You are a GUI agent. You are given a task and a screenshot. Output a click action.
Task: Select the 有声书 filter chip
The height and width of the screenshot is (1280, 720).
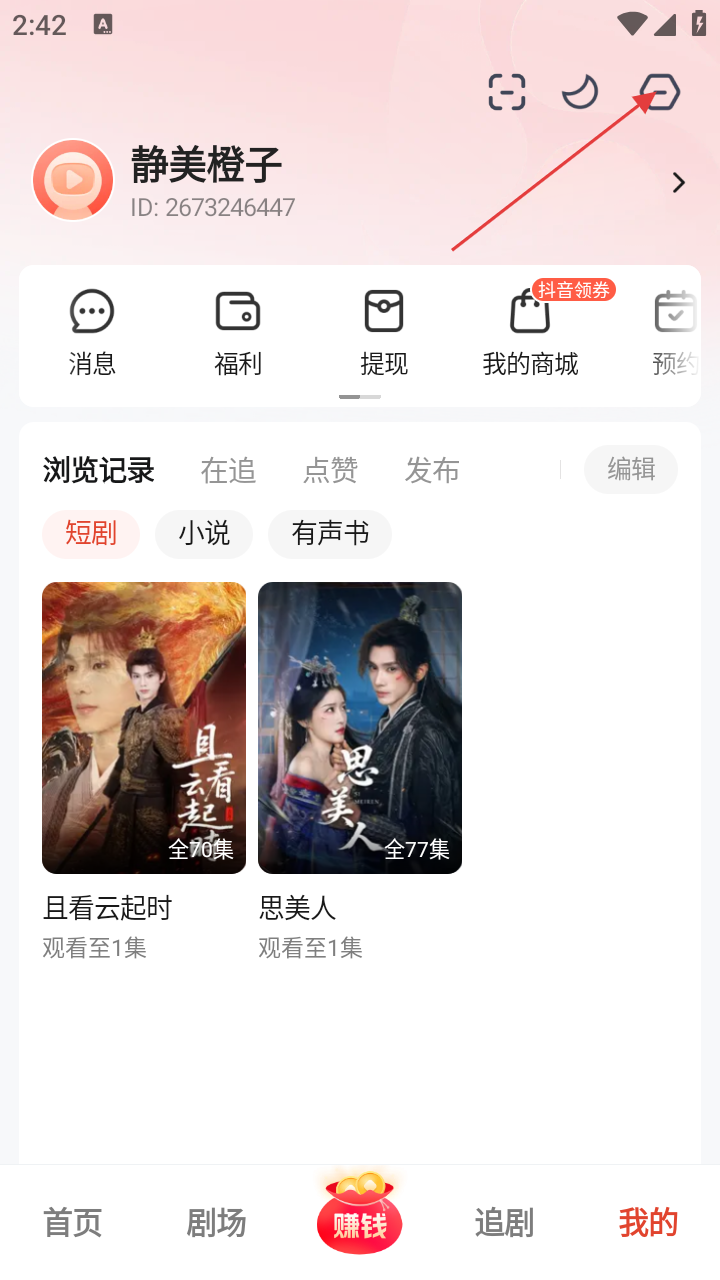tap(330, 533)
